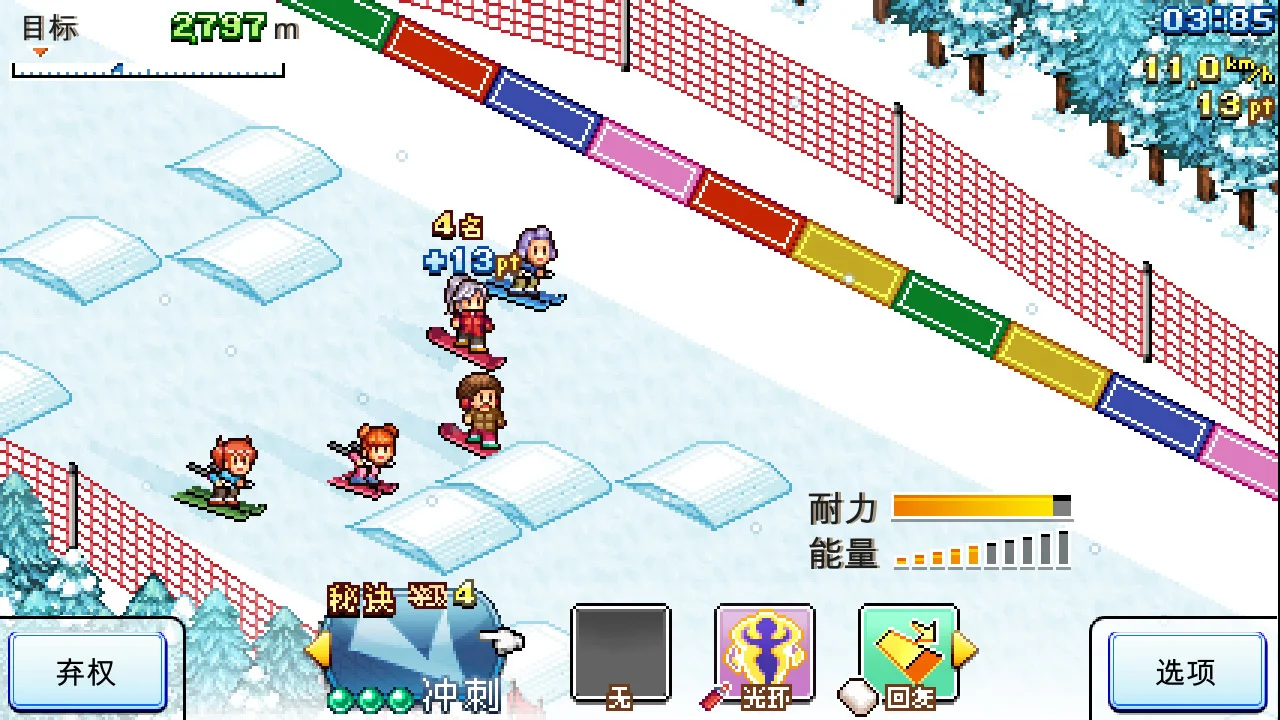Tap the right yellow arrow beside 回复
The image size is (1280, 720).
pyautogui.click(x=964, y=652)
